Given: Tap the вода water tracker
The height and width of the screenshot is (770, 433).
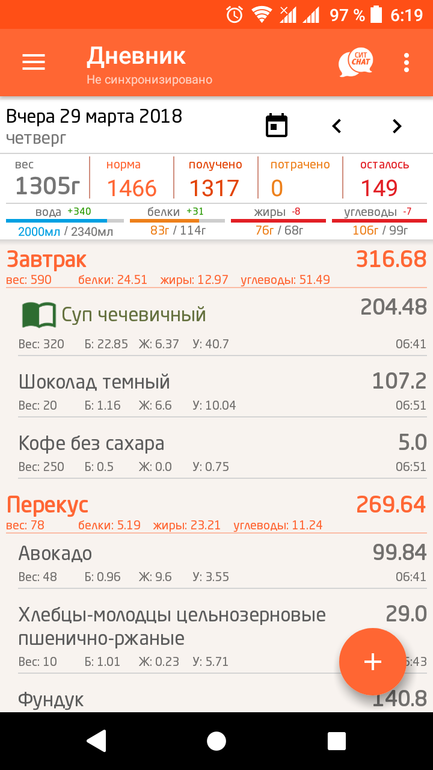Looking at the screenshot, I should click(65, 221).
